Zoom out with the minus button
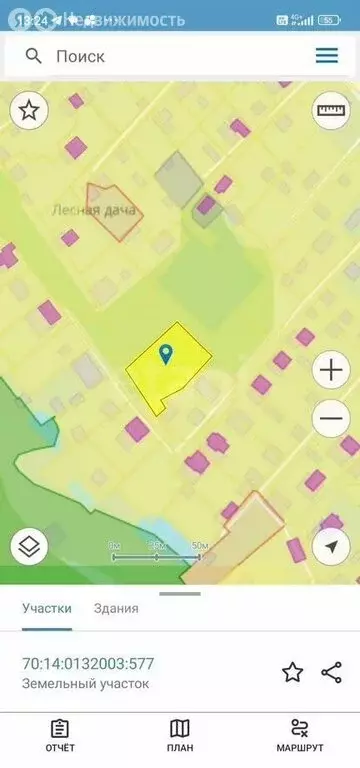 coord(331,419)
